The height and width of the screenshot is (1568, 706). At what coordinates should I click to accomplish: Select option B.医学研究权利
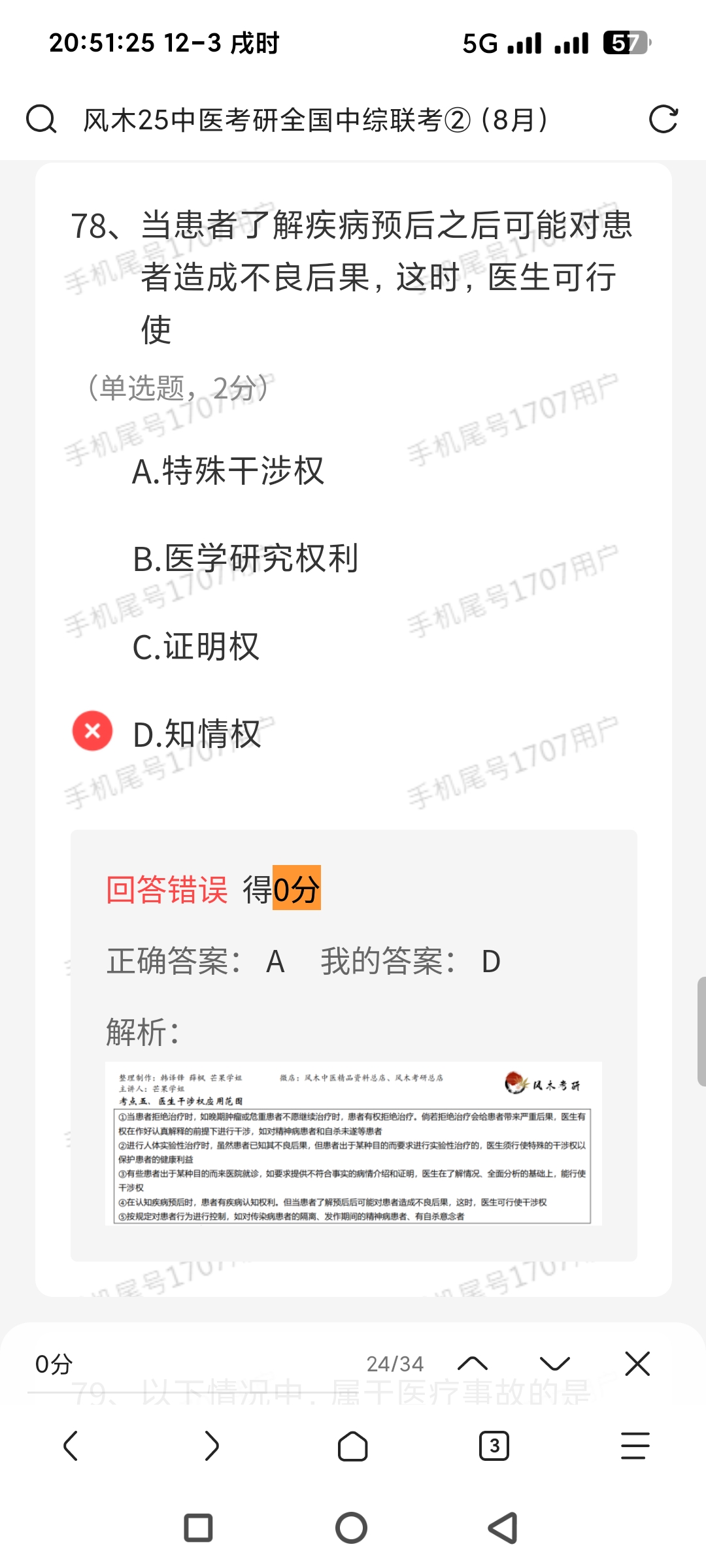pyautogui.click(x=245, y=559)
